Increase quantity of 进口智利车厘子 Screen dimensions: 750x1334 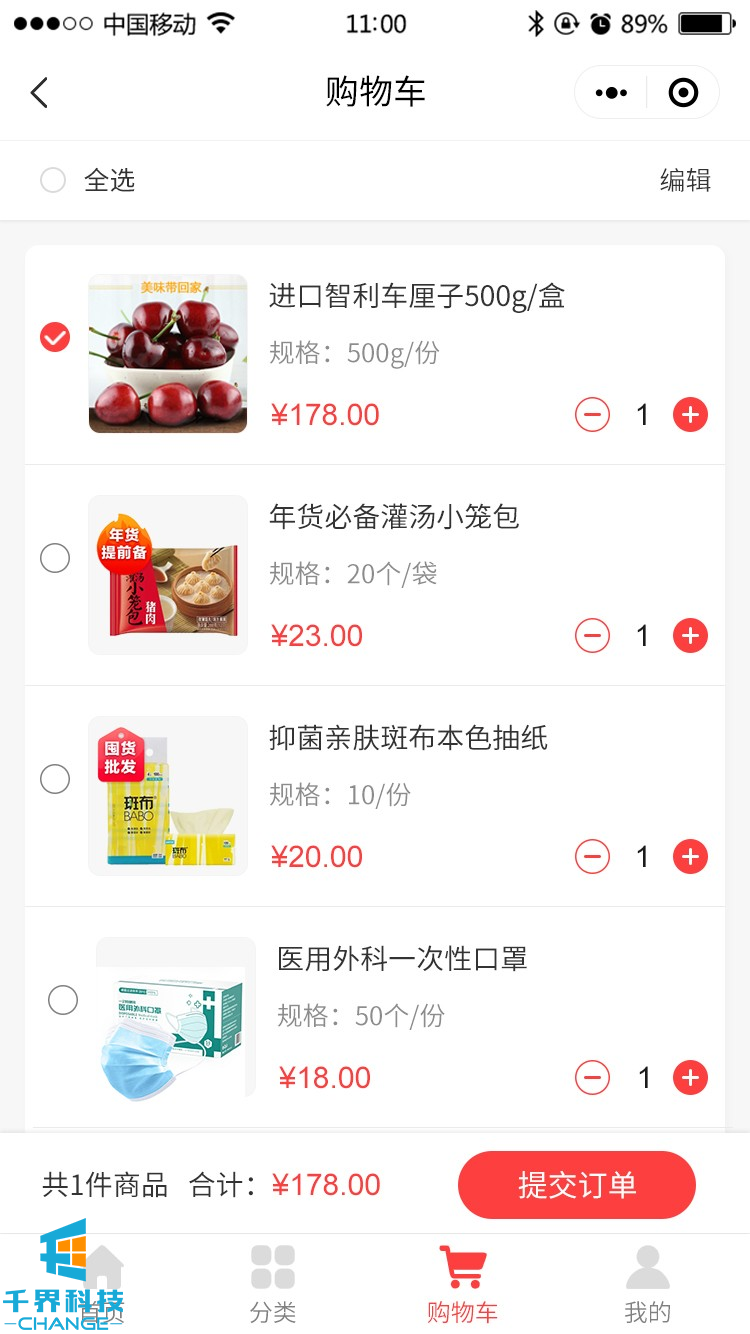tap(690, 415)
